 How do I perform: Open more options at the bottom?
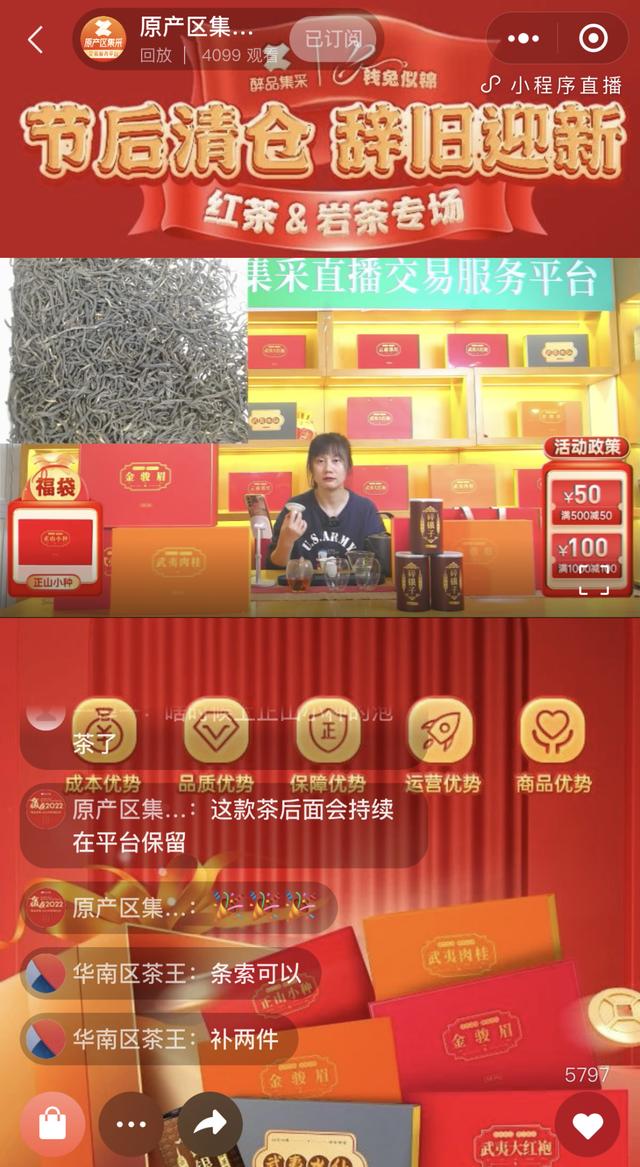(131, 1125)
